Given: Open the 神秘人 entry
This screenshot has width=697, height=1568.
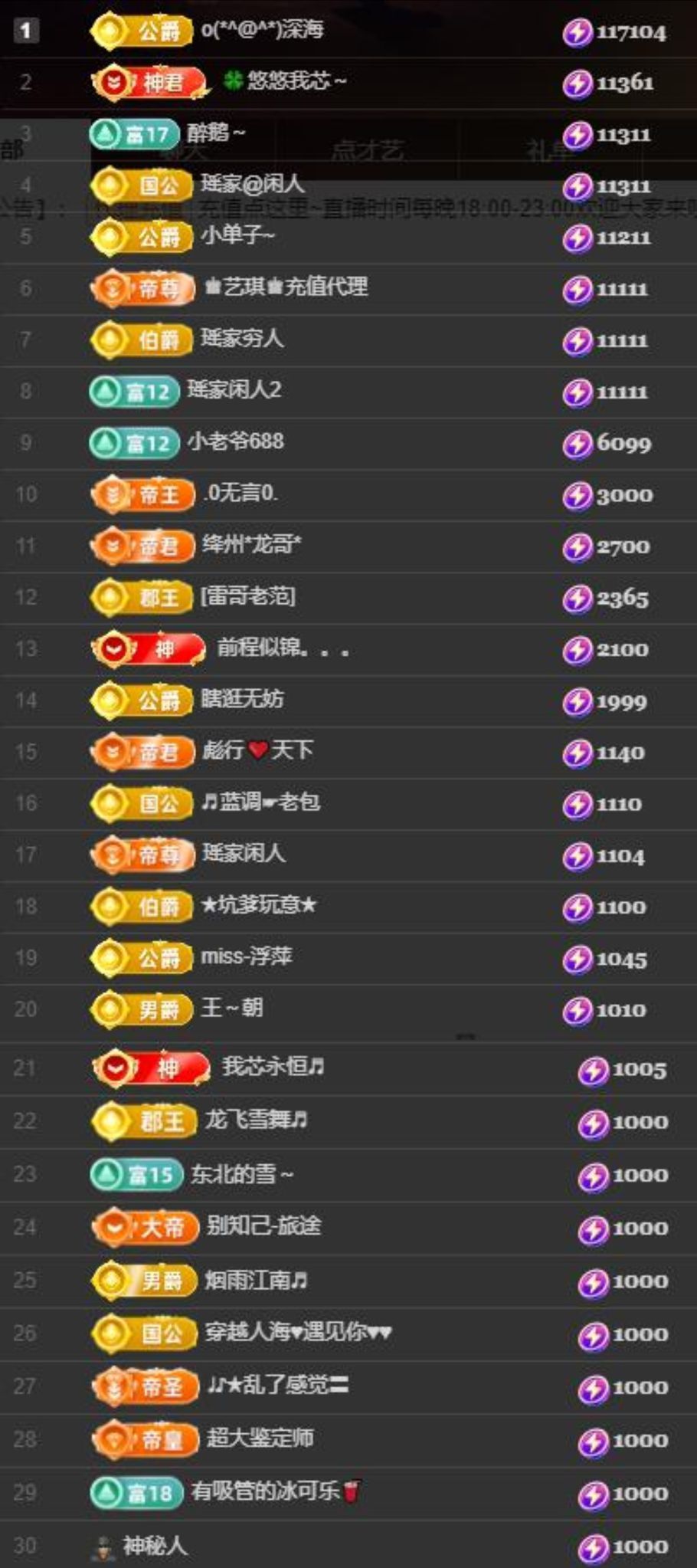Looking at the screenshot, I should coord(155,1546).
